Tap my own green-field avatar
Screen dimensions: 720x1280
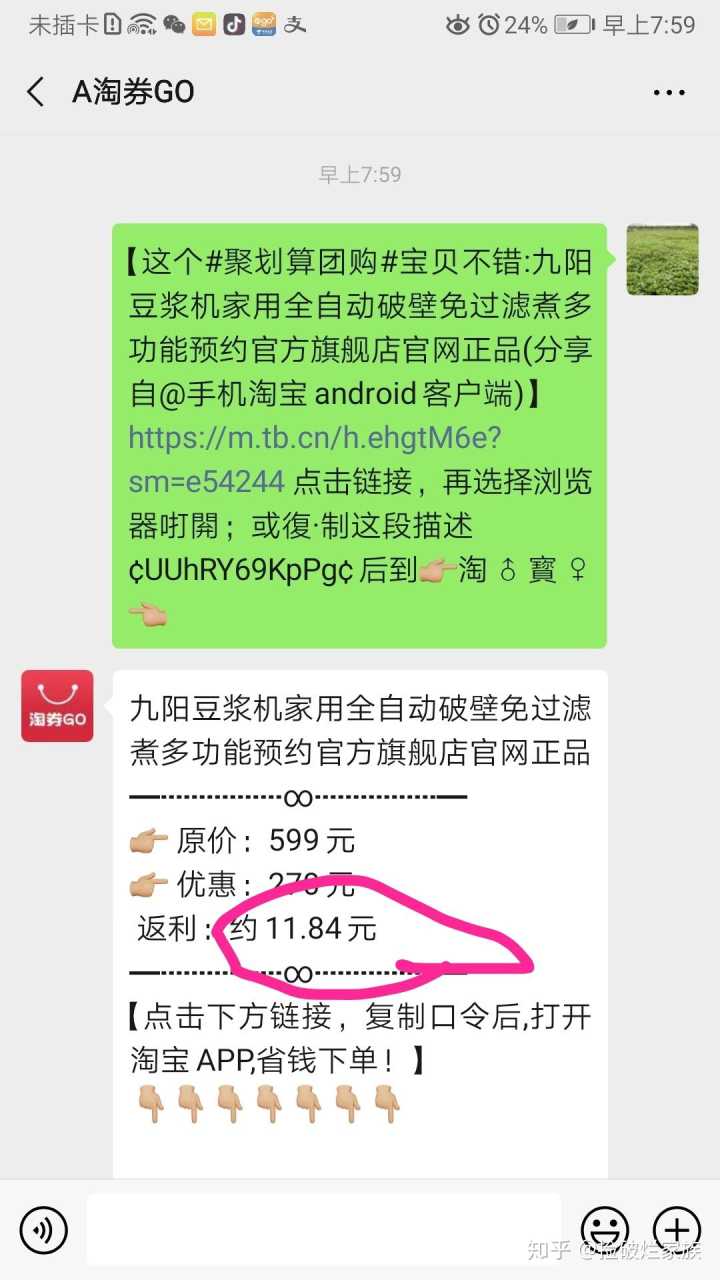662,260
